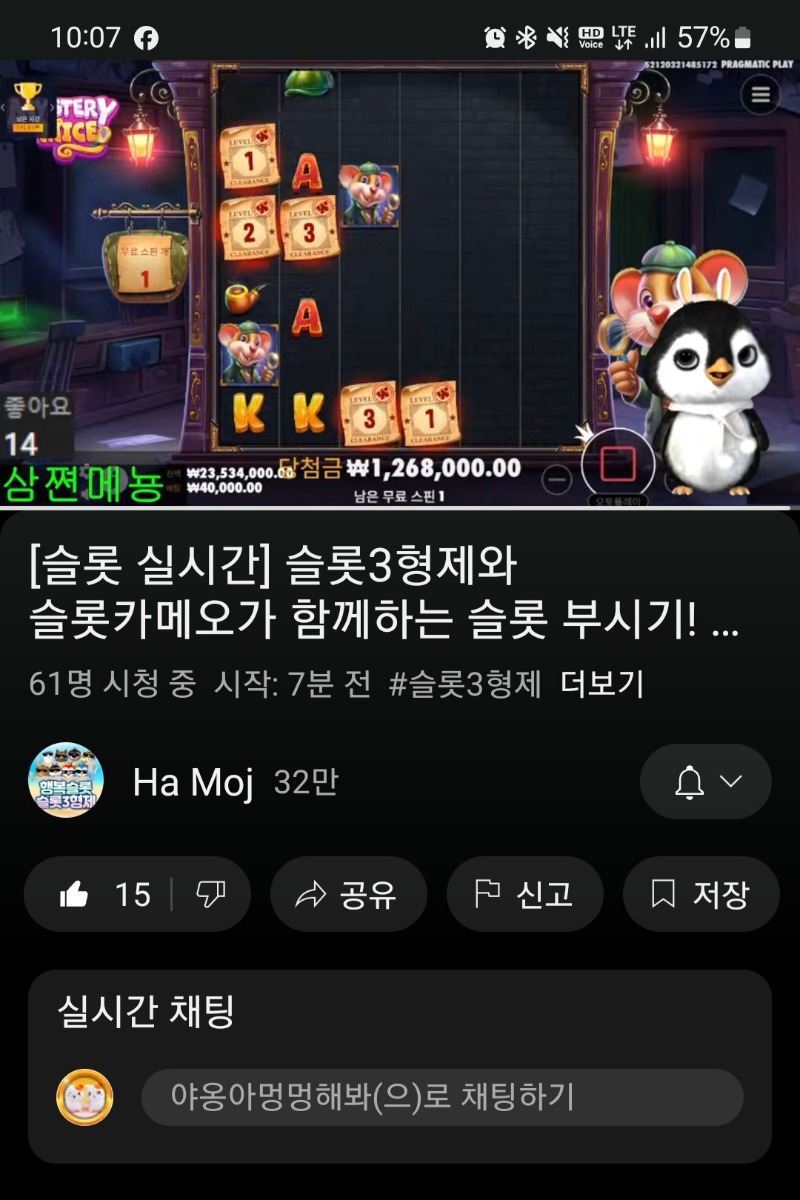Expand description with 더보기
Screen dimensions: 800x1200
601,684
